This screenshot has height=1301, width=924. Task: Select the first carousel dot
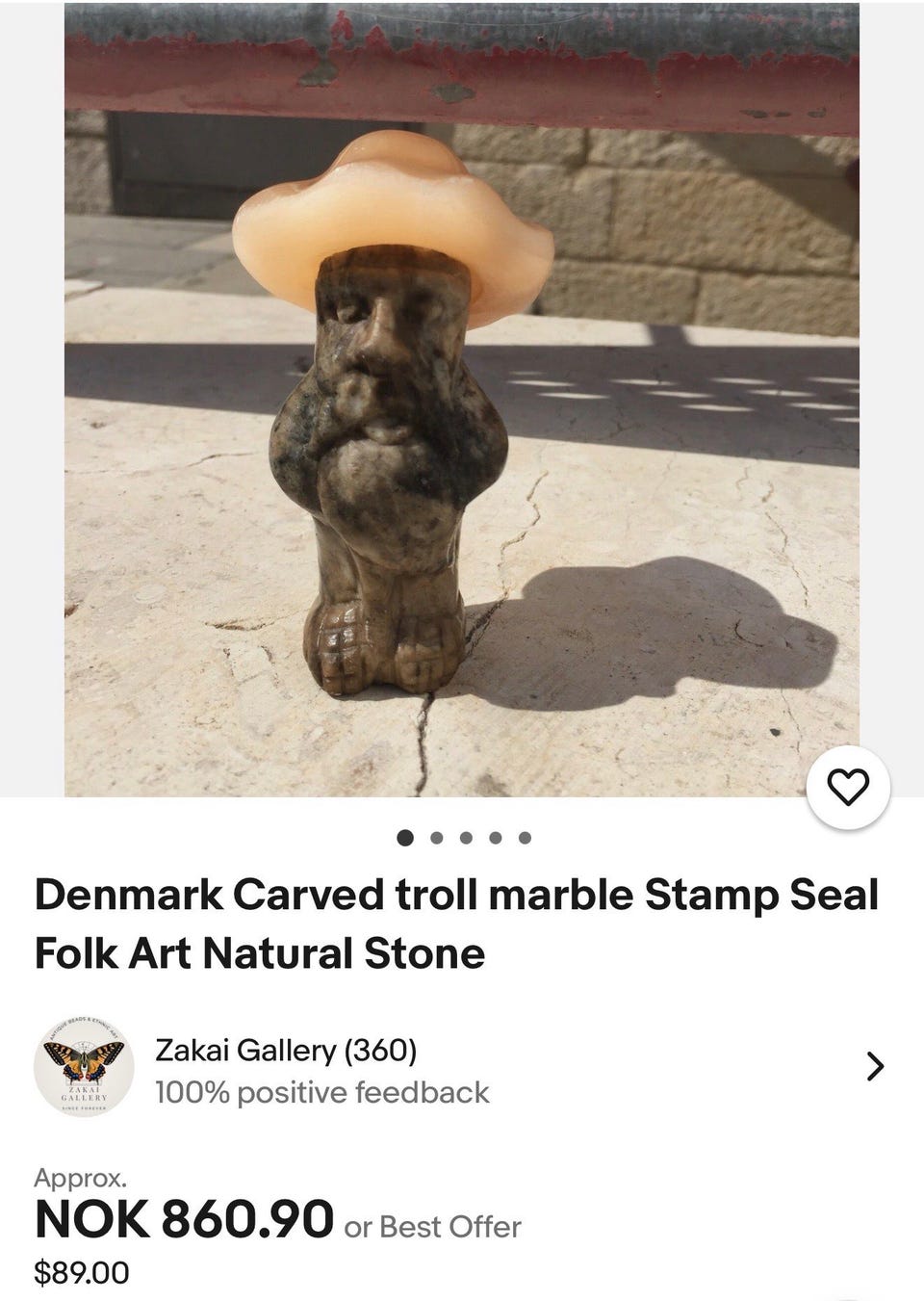click(x=404, y=839)
